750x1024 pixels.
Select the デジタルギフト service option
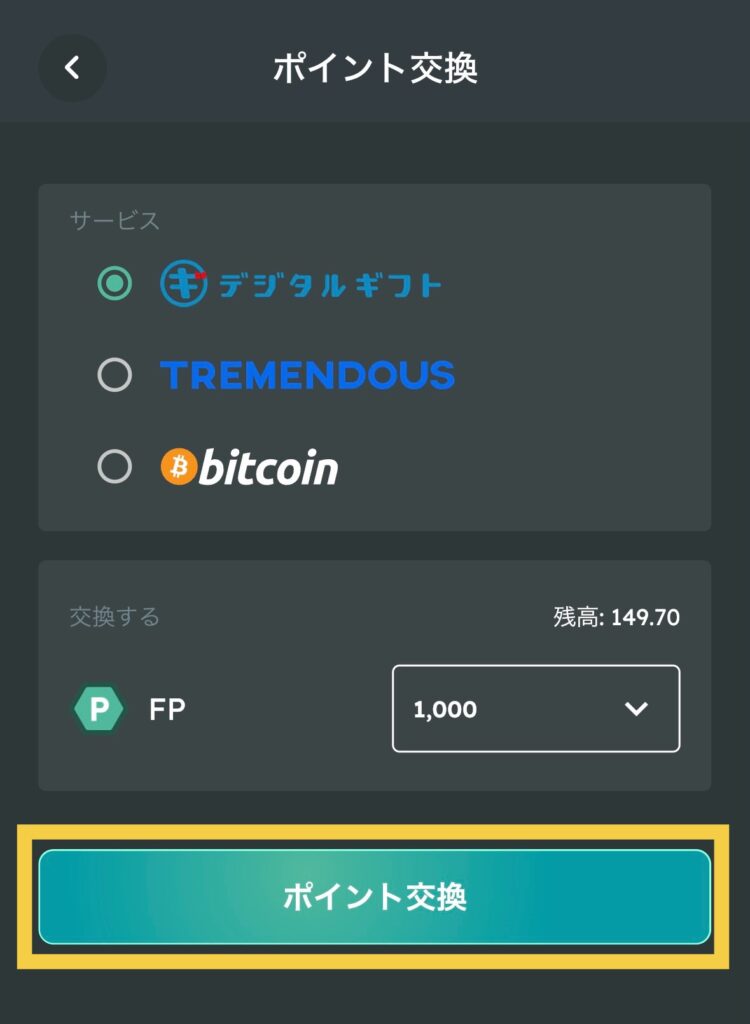(115, 284)
